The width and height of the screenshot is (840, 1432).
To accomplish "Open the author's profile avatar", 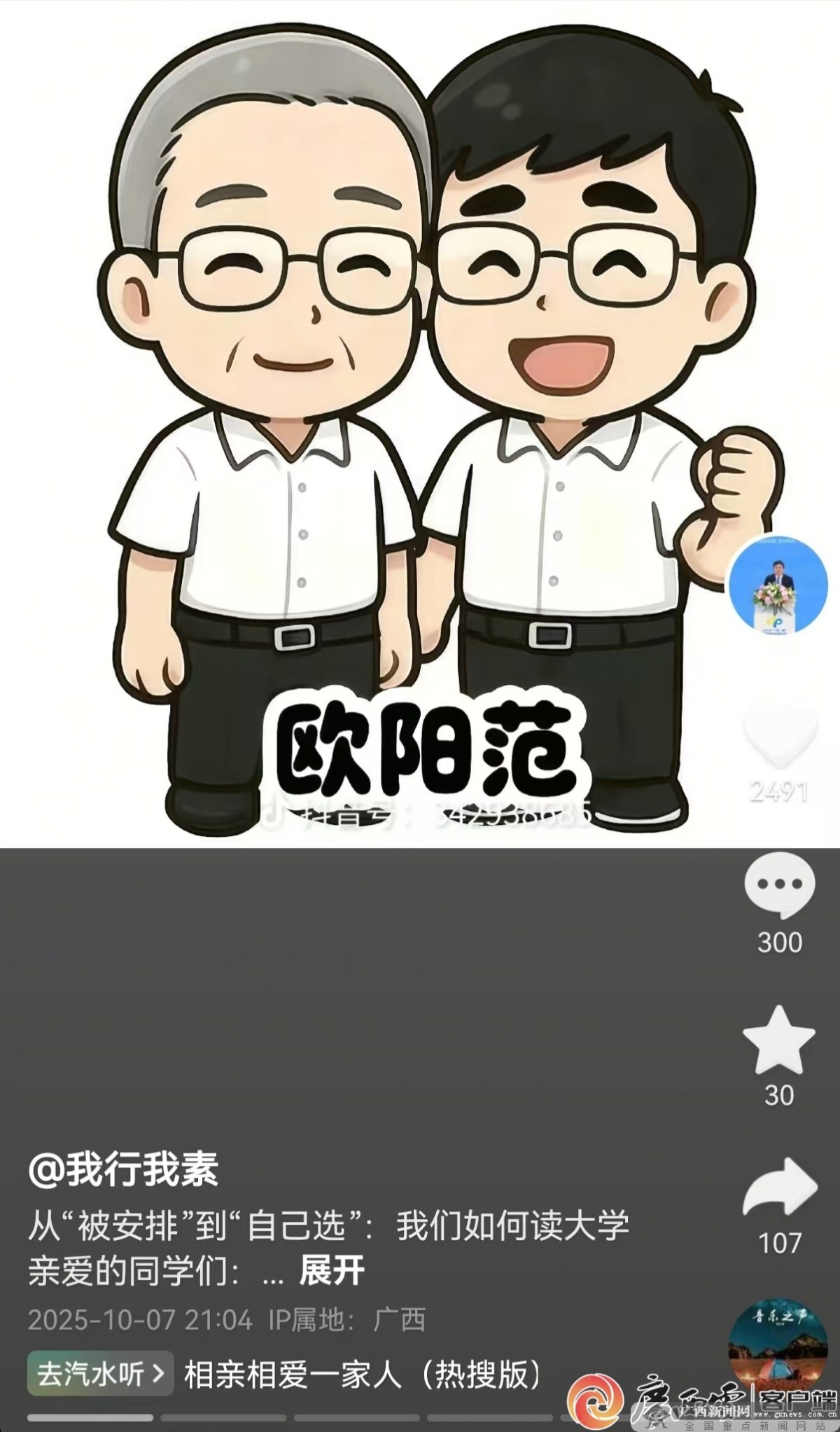I will (778, 585).
